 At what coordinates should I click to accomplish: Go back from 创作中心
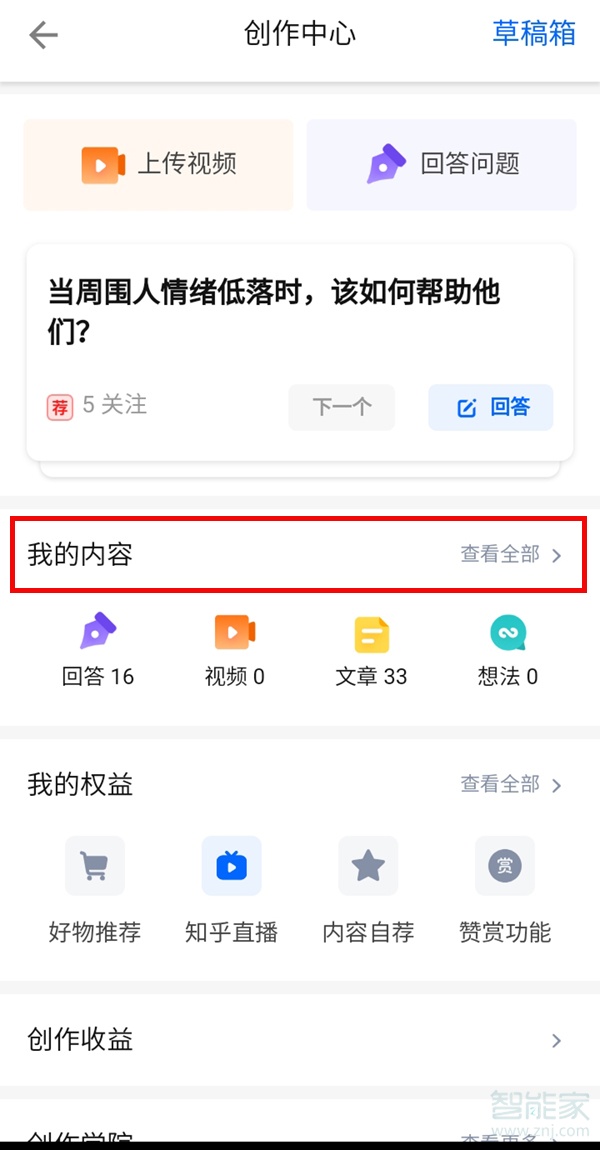pyautogui.click(x=44, y=36)
